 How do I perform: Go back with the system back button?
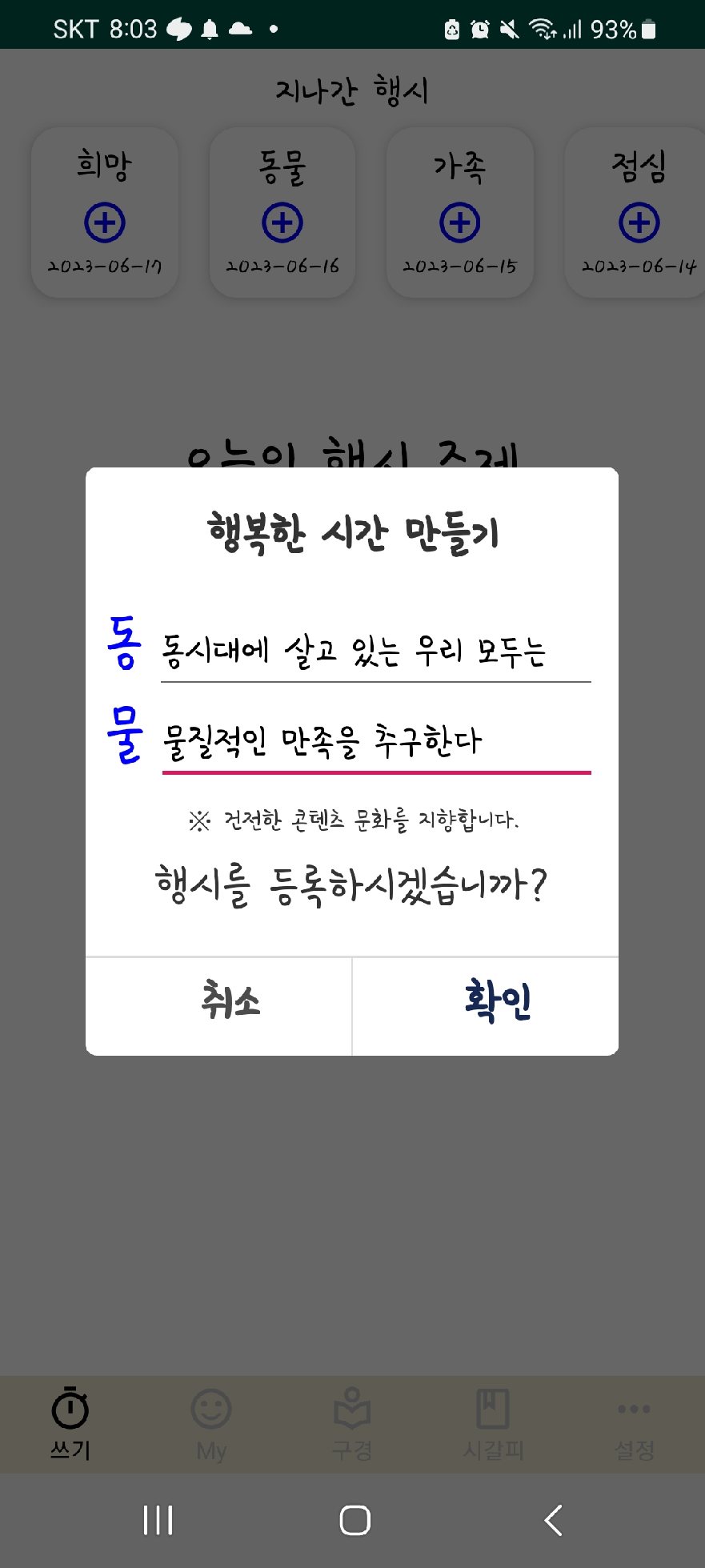tap(553, 1520)
